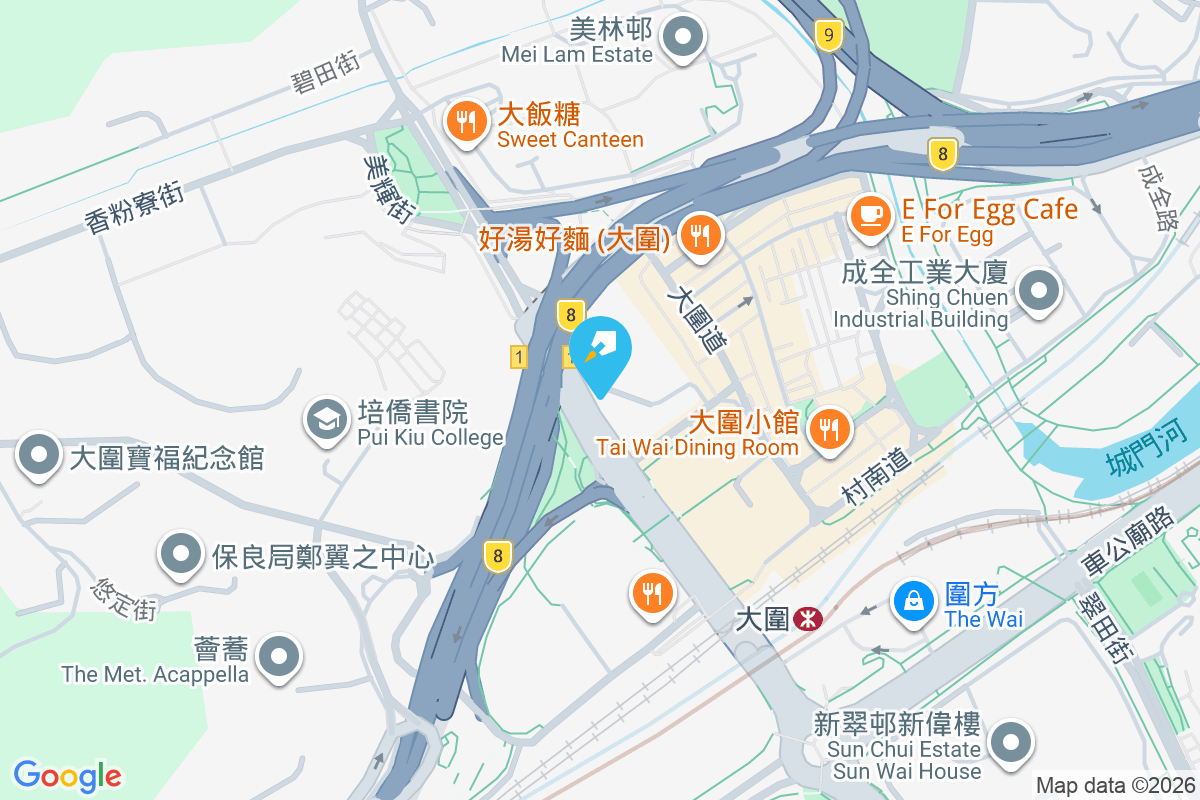Tap the 好湯好麵 (大圍) restaurant marker

(699, 236)
